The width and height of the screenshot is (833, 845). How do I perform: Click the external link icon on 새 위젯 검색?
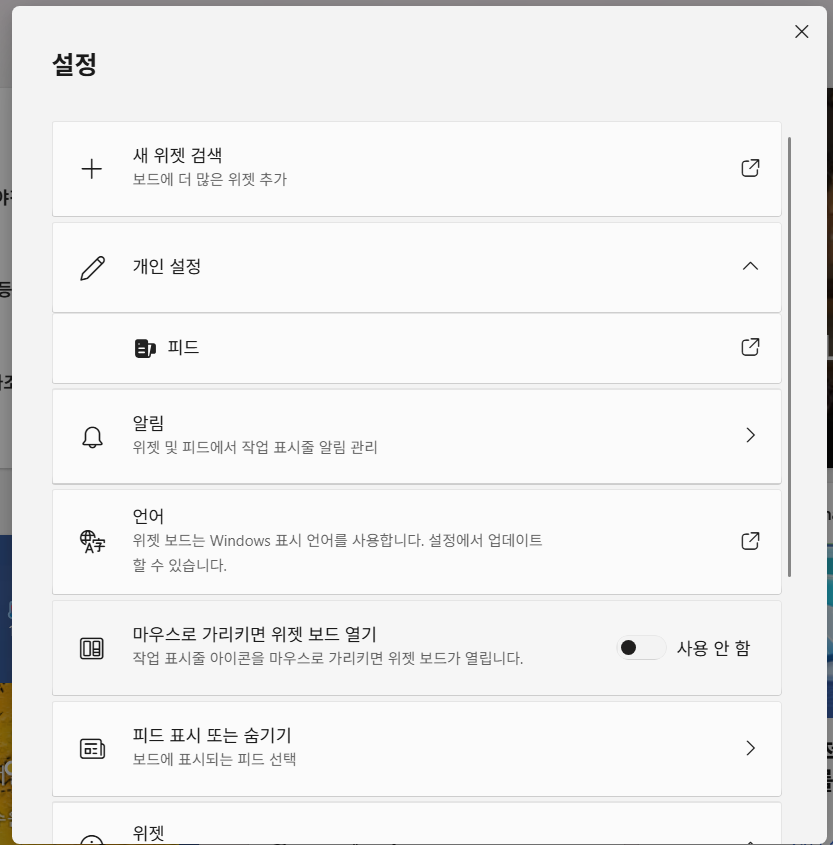click(750, 168)
